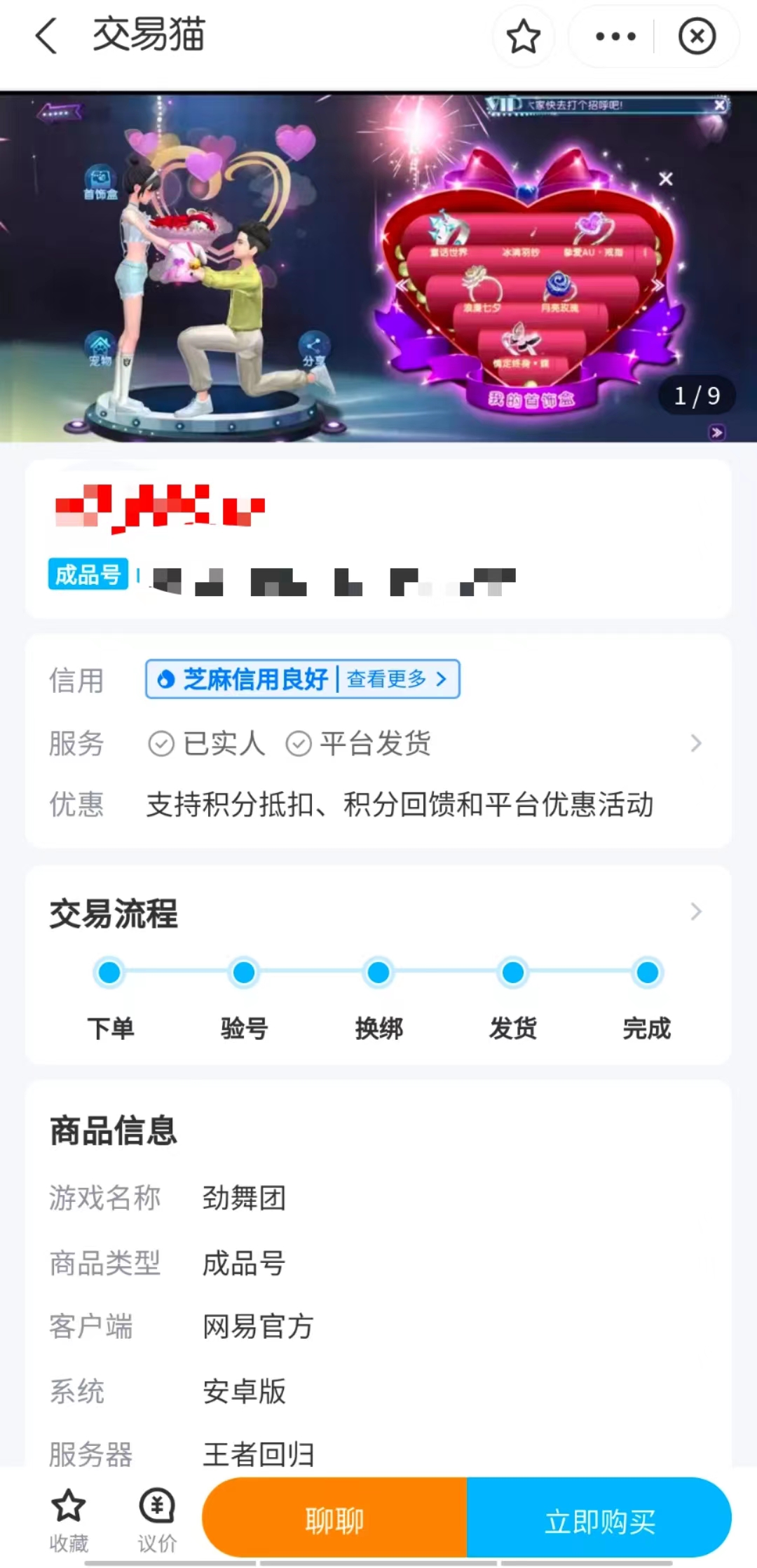Open the product image gallery
Viewport: 757px width, 1568px height.
(378, 266)
